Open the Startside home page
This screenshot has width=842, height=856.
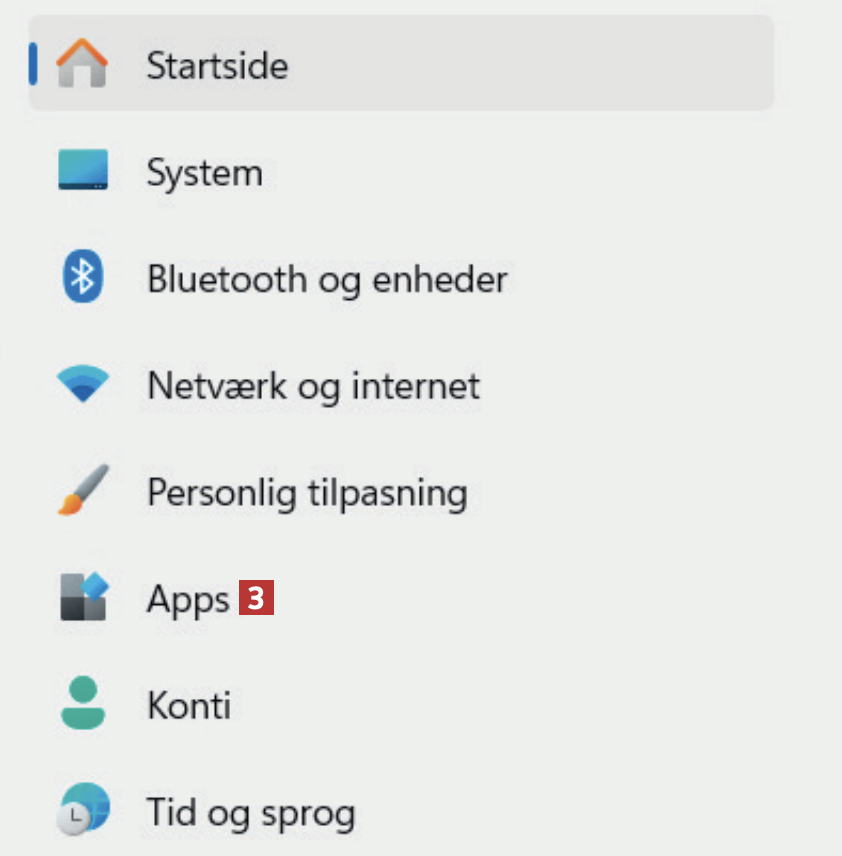tap(217, 66)
